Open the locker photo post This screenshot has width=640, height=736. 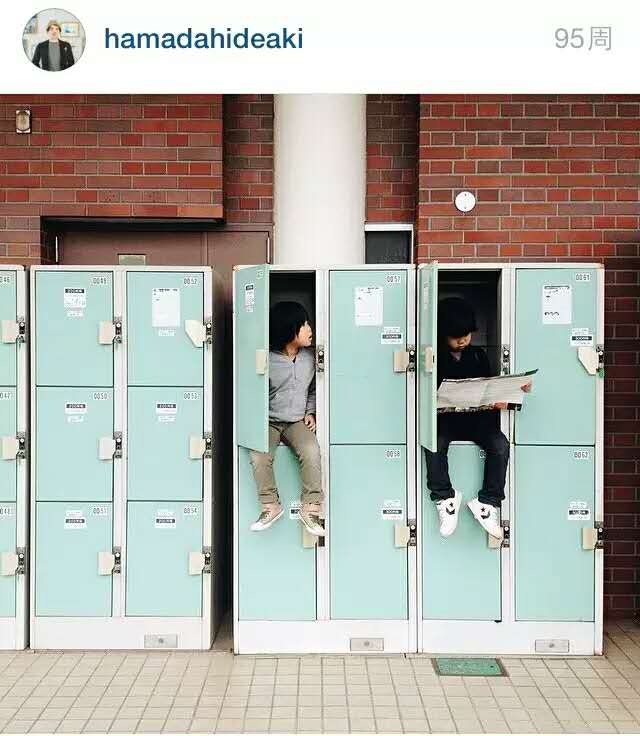tap(320, 414)
